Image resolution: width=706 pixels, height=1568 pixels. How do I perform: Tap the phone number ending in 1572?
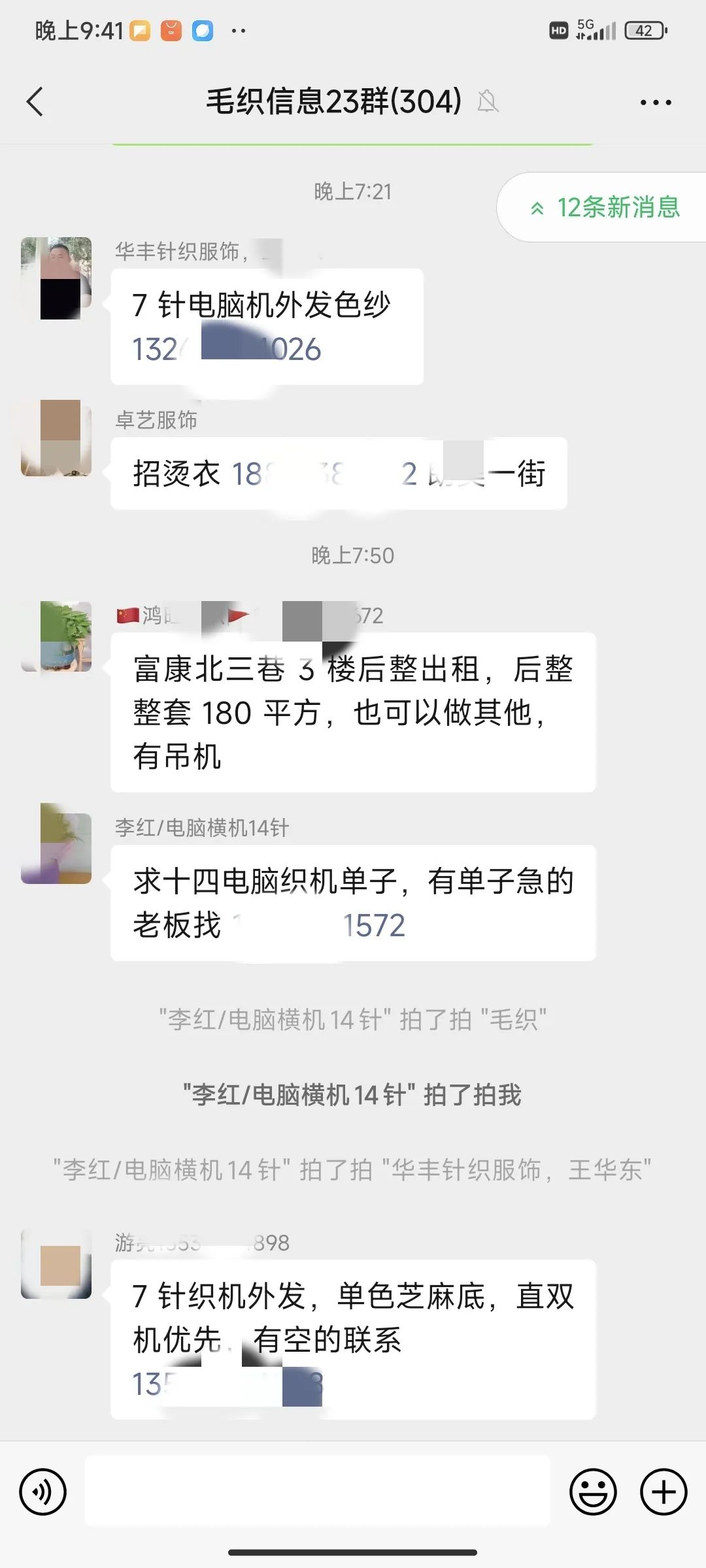tap(320, 926)
